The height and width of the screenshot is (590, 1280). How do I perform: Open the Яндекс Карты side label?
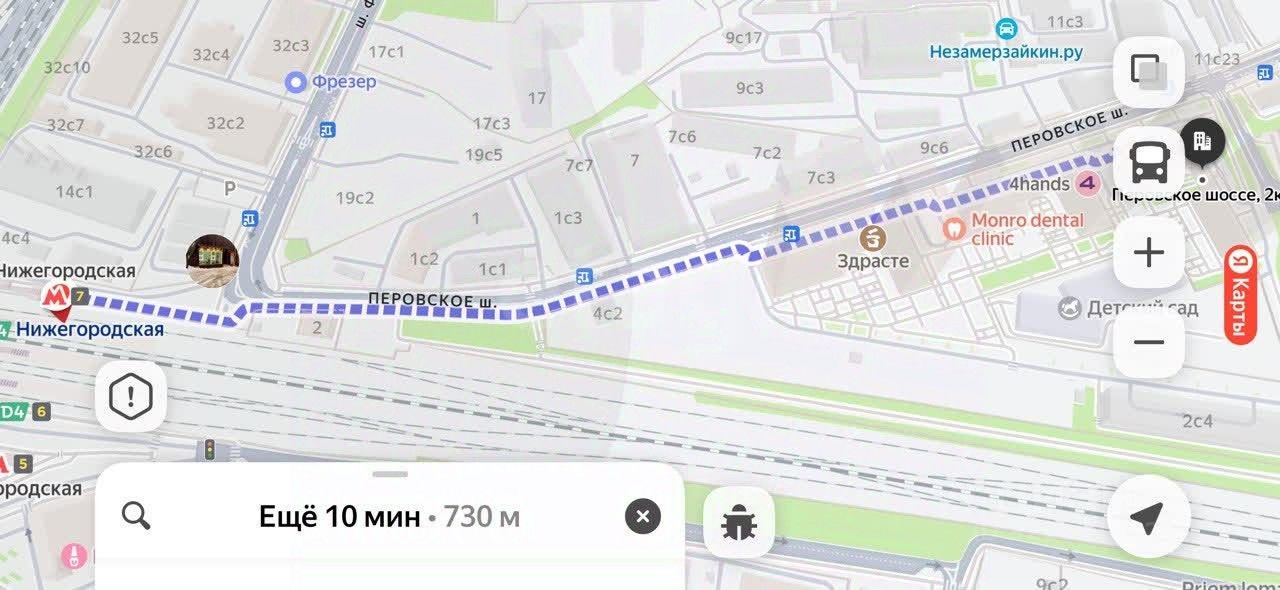(1240, 294)
